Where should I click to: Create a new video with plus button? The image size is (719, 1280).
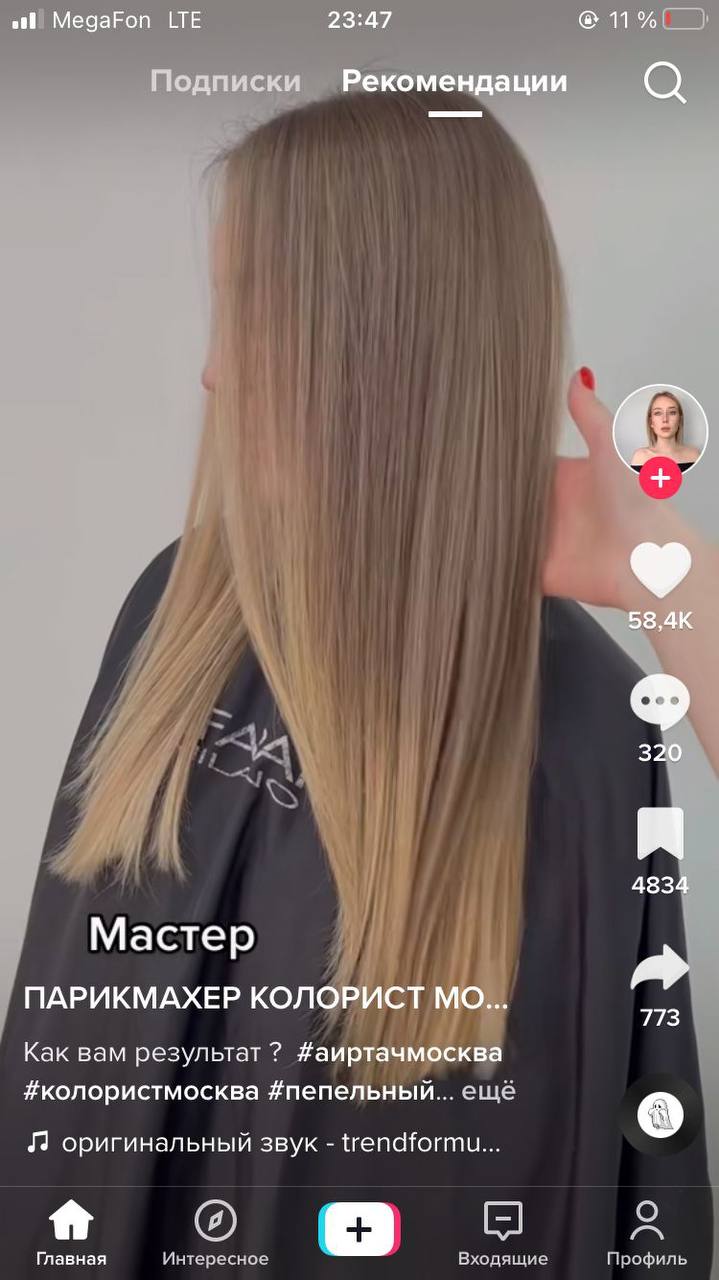point(359,1230)
